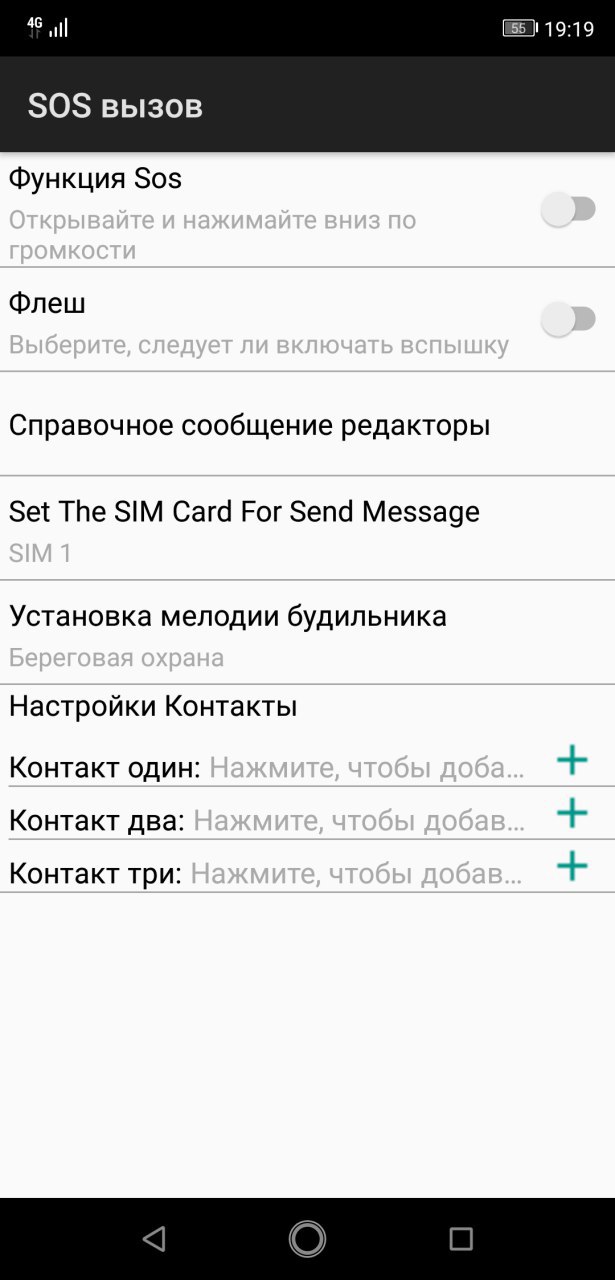Viewport: 615px width, 1280px height.
Task: Tap the plus icon for Контакт один
Action: [572, 761]
